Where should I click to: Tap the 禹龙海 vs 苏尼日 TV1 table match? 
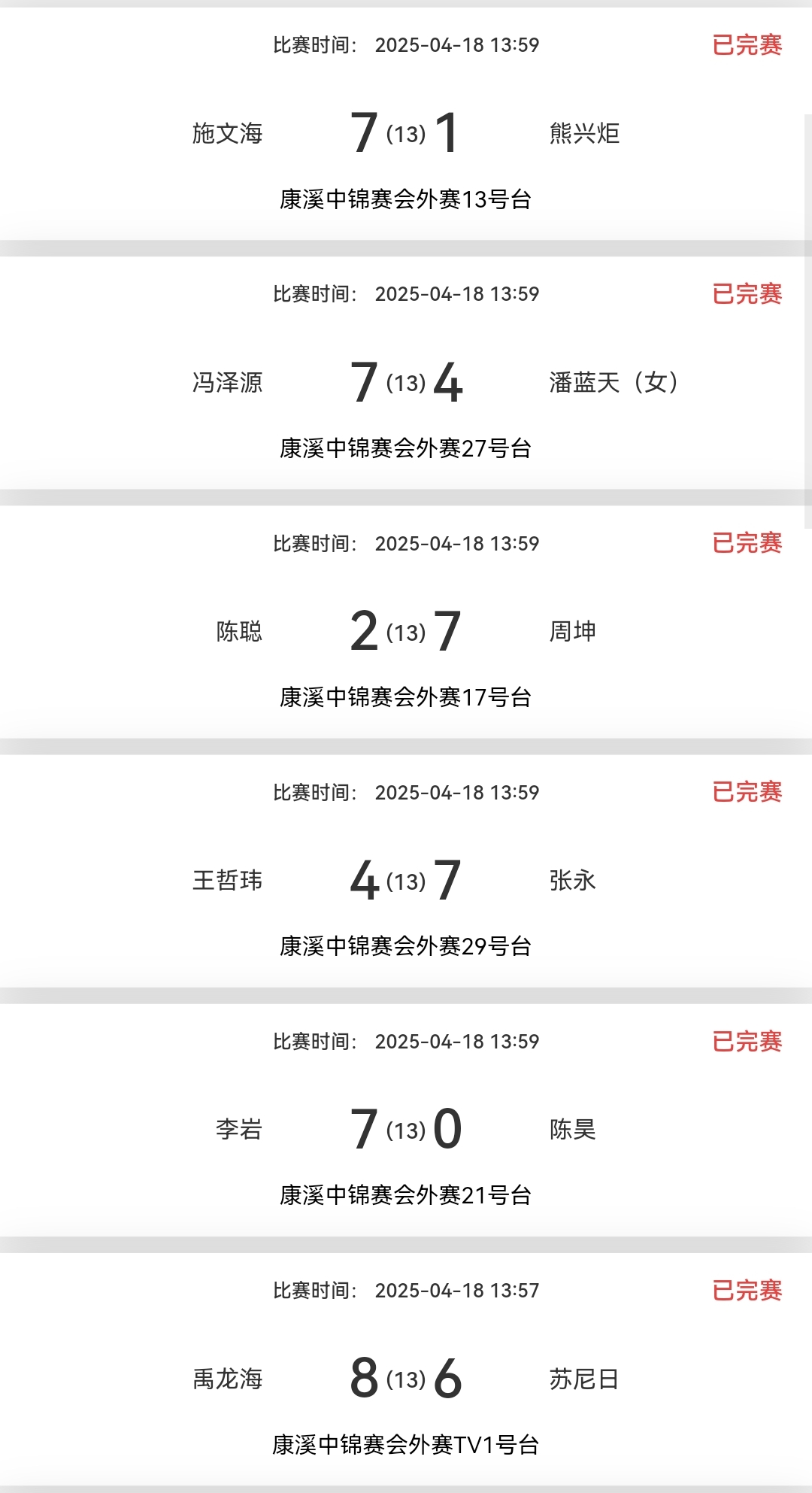(406, 1378)
